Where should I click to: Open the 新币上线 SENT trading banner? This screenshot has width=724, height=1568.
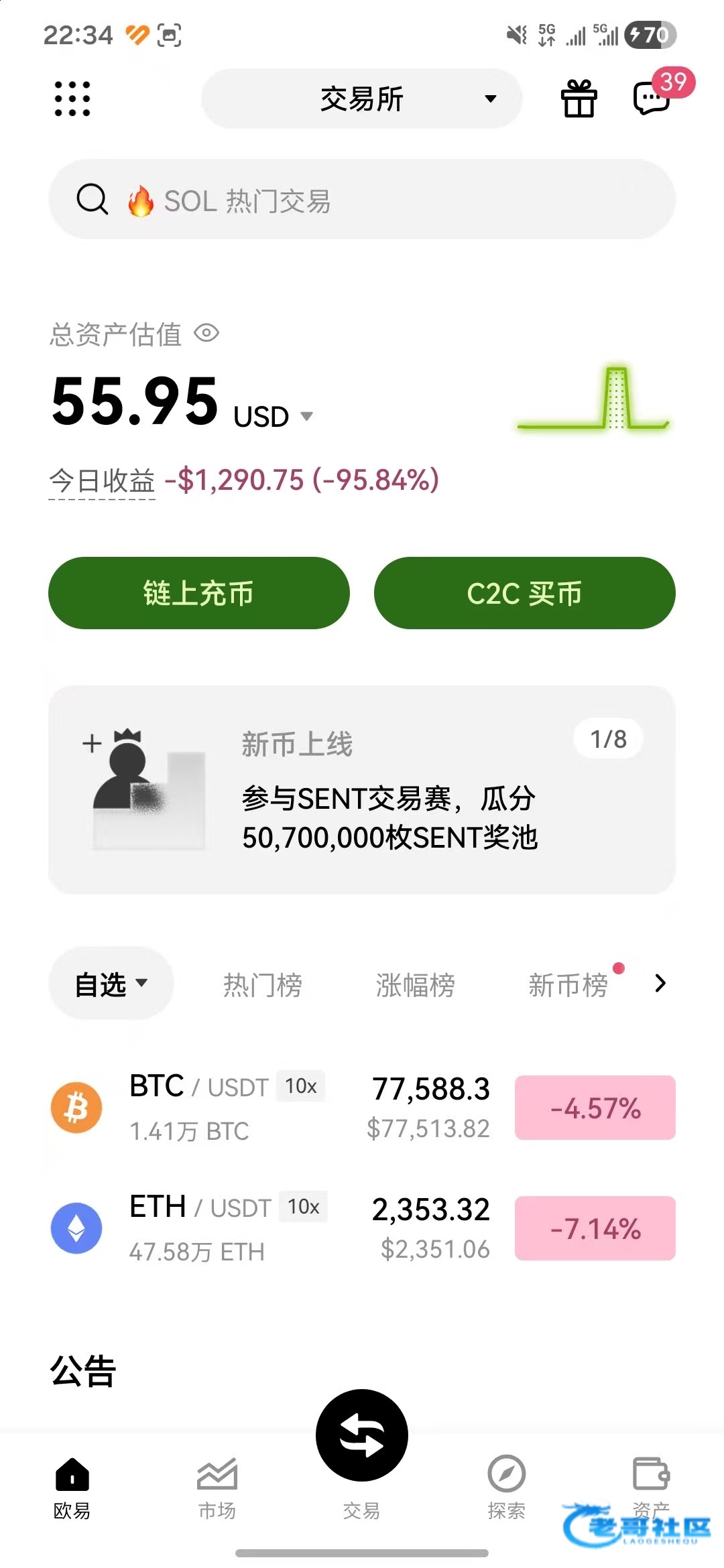(x=362, y=789)
